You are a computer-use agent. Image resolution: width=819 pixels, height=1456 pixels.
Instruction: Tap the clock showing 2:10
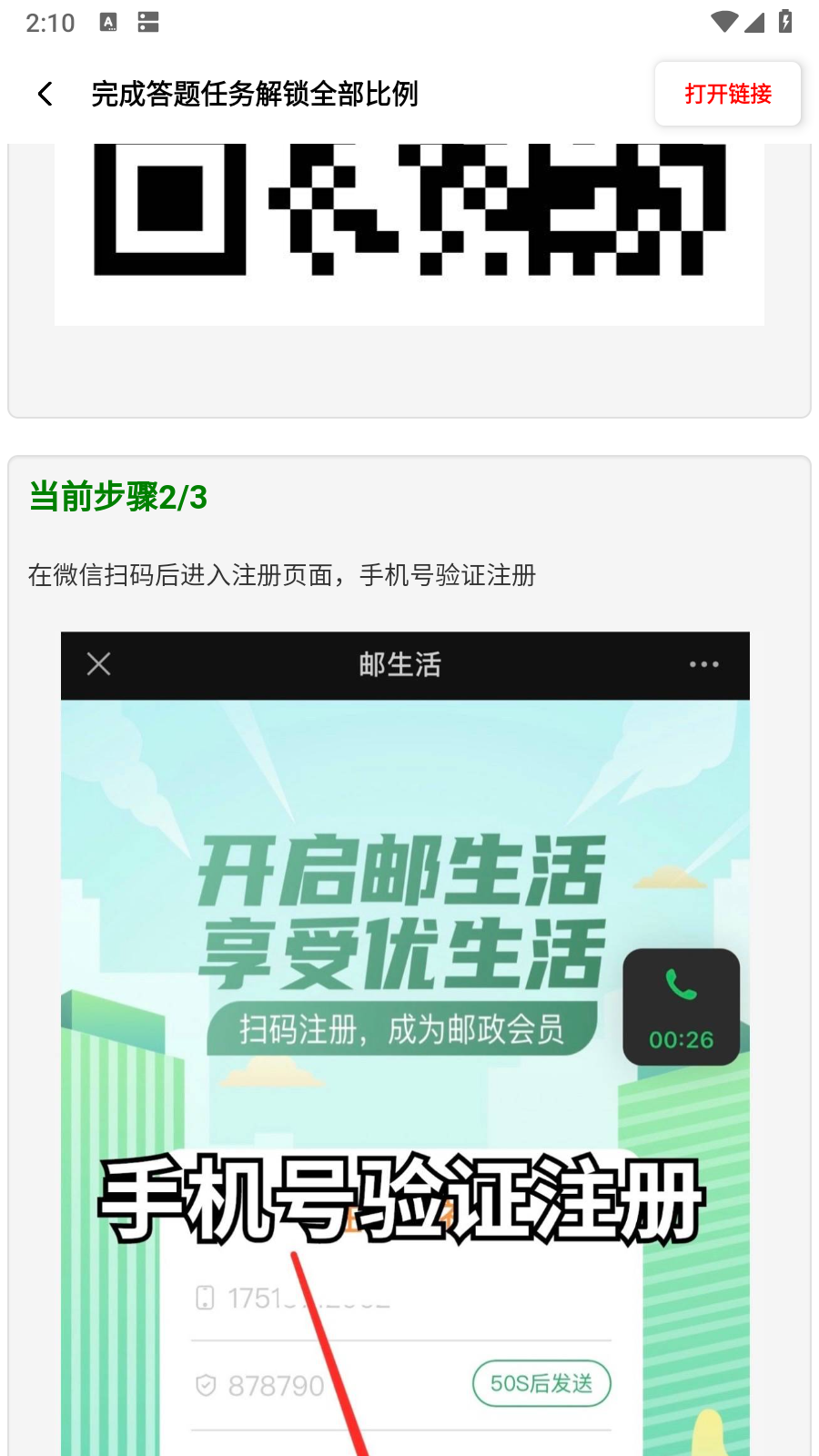click(x=50, y=21)
